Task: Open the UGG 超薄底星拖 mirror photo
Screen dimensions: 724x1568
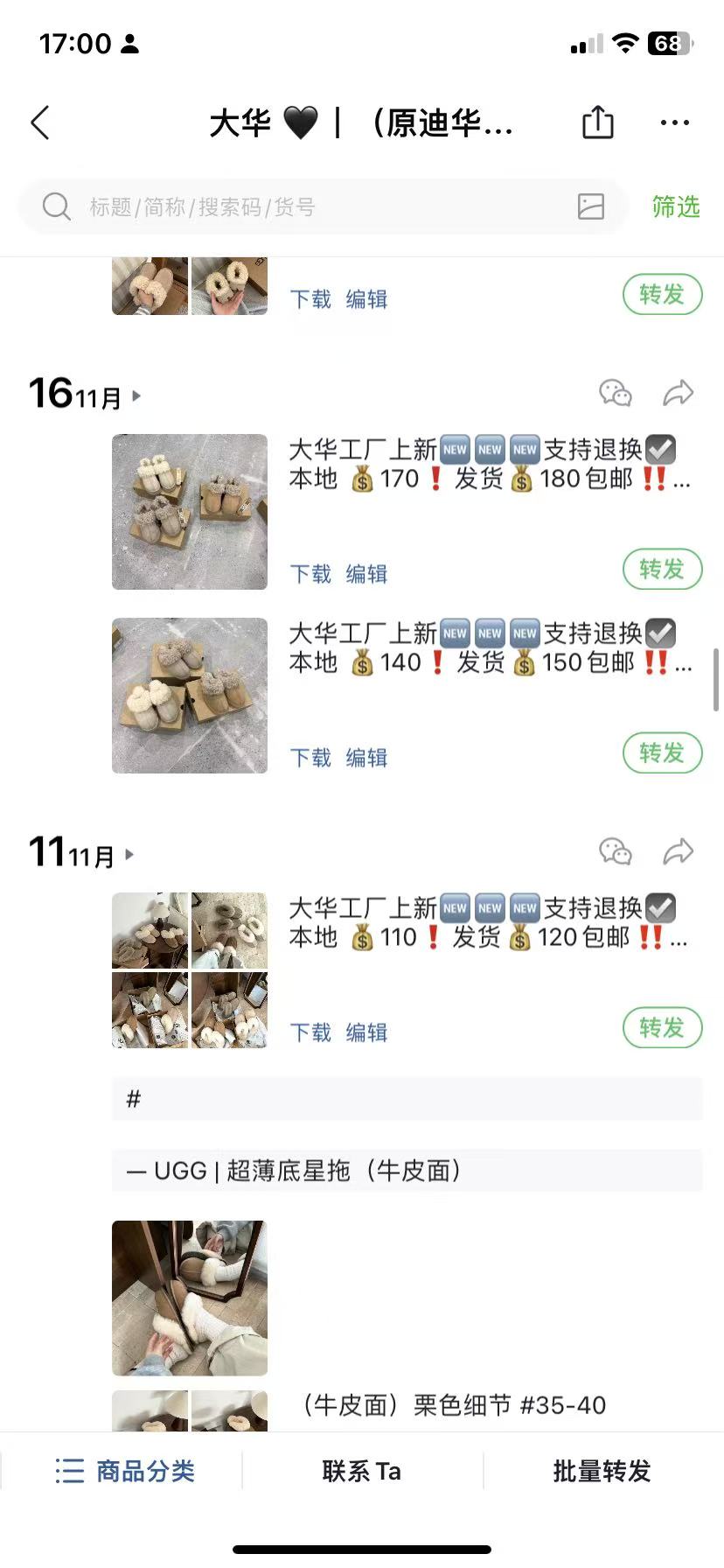Action: pyautogui.click(x=190, y=1298)
